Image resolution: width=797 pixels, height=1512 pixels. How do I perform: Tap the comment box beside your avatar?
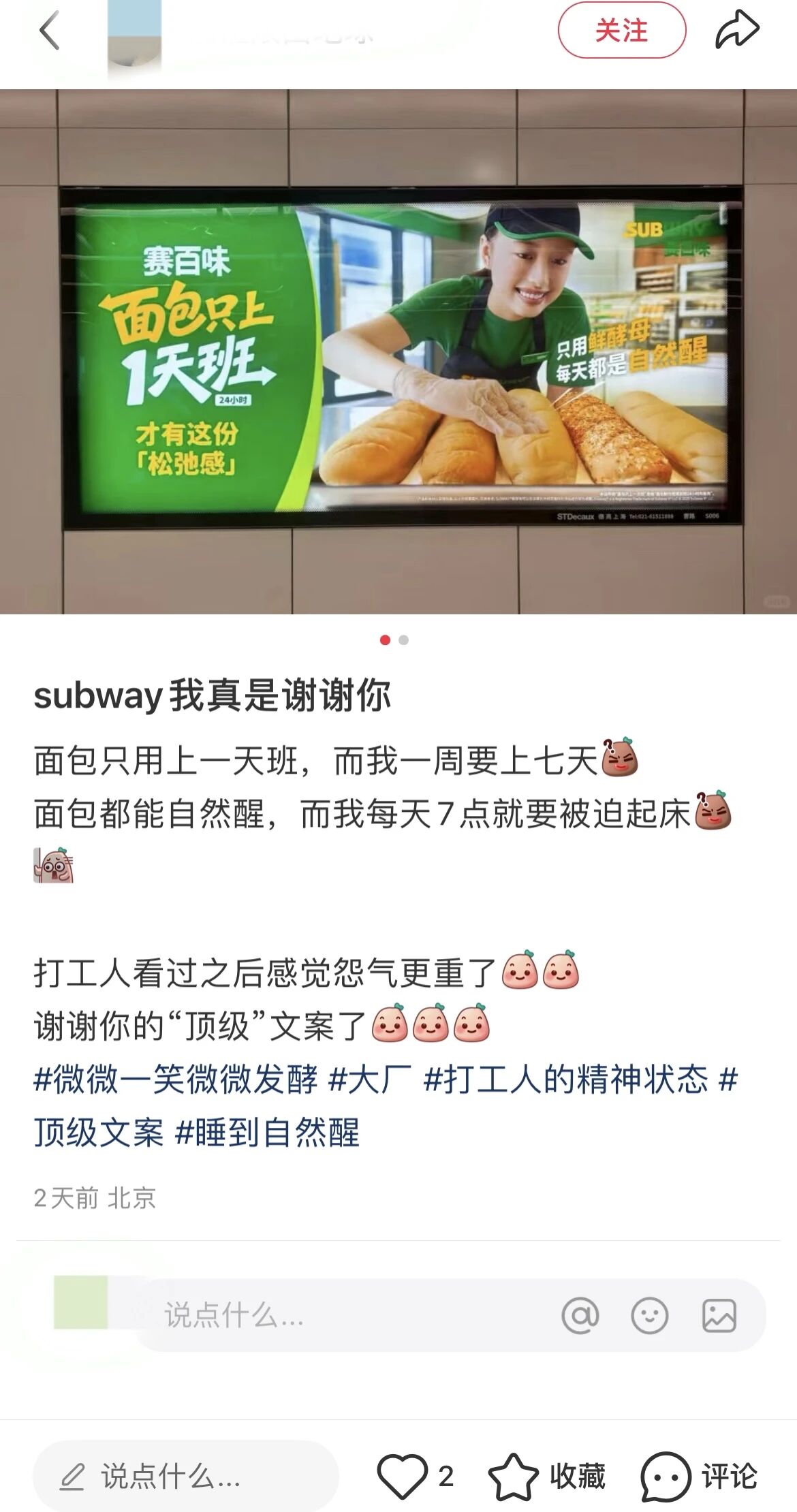[341, 1315]
